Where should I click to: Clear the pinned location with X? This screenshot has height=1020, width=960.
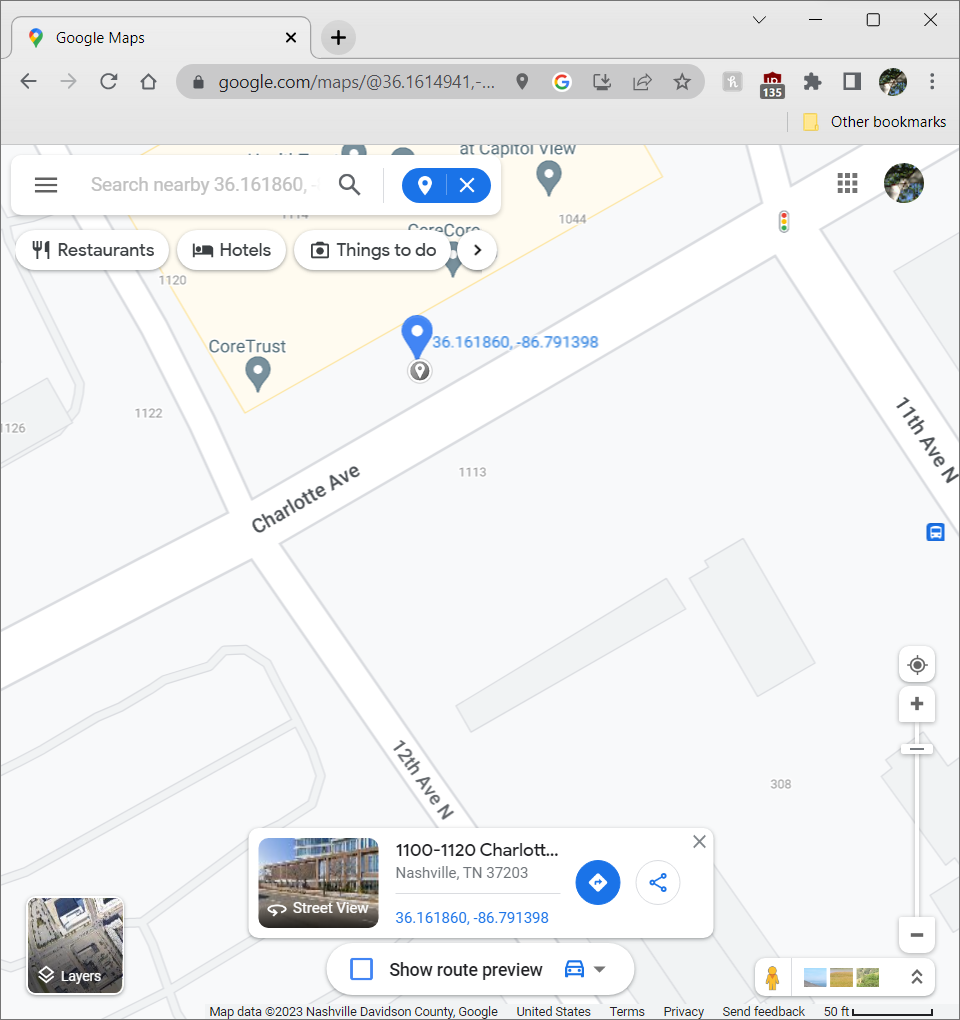click(x=467, y=185)
